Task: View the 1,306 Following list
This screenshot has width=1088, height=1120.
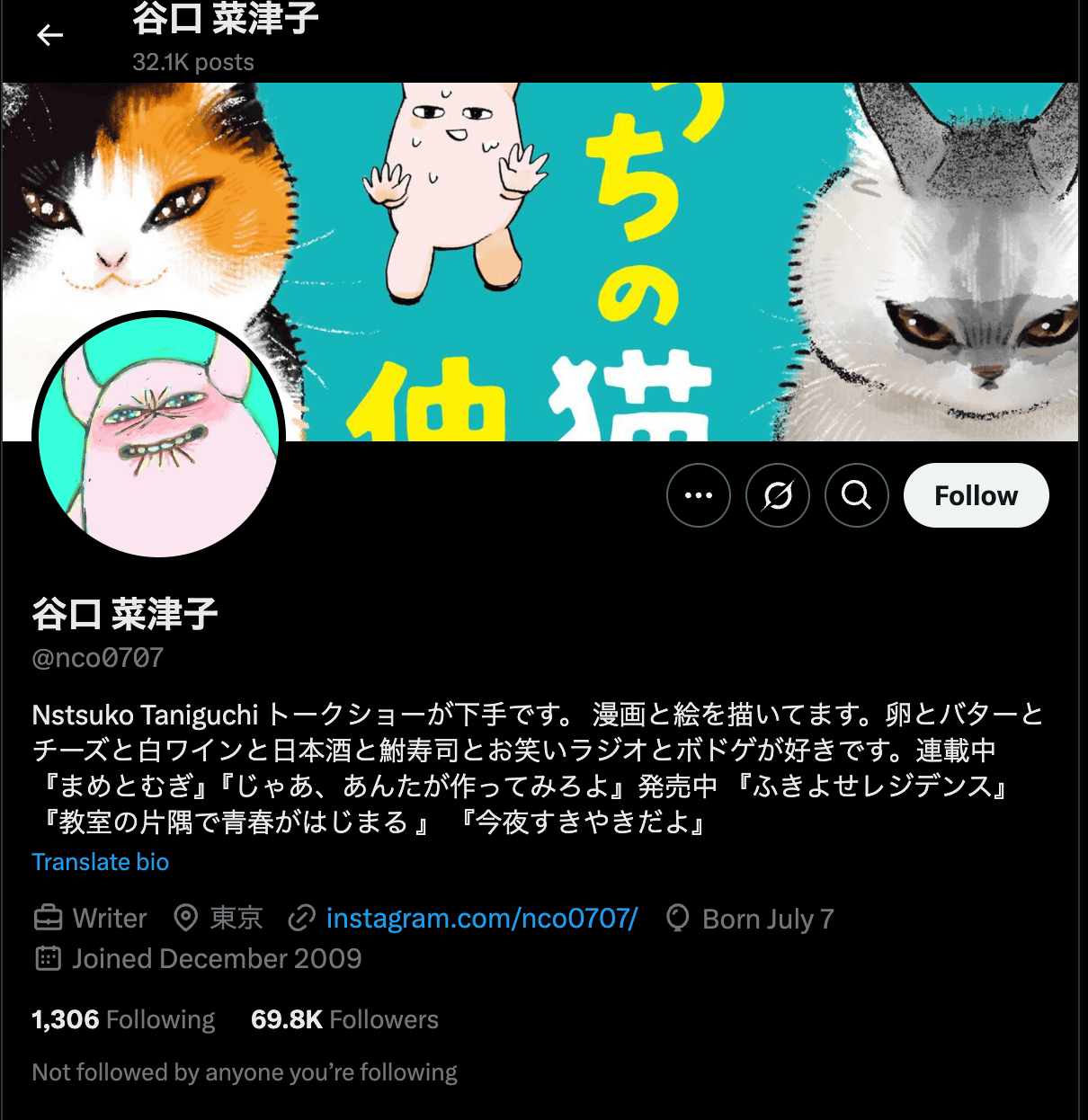Action: tap(123, 1019)
